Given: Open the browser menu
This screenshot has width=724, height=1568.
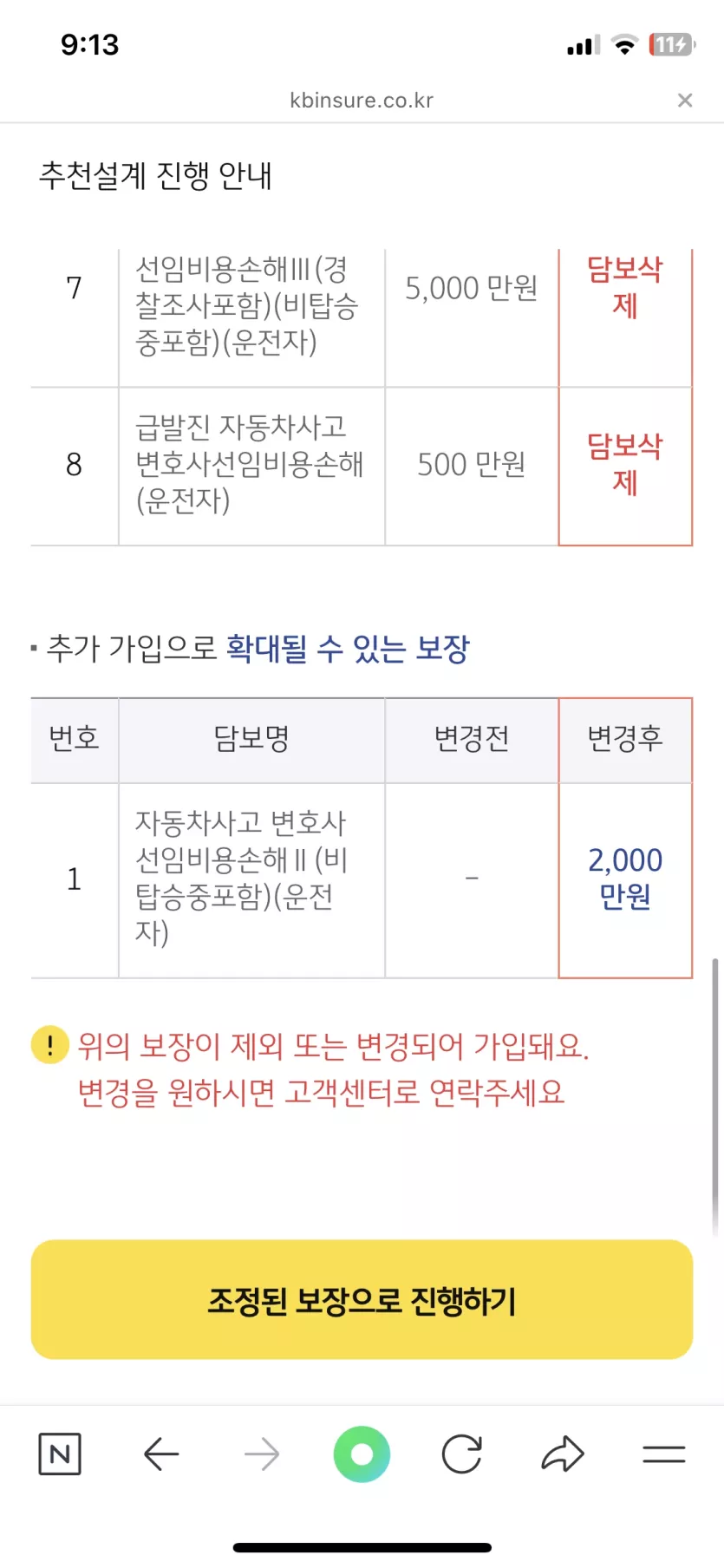Looking at the screenshot, I should click(663, 1454).
